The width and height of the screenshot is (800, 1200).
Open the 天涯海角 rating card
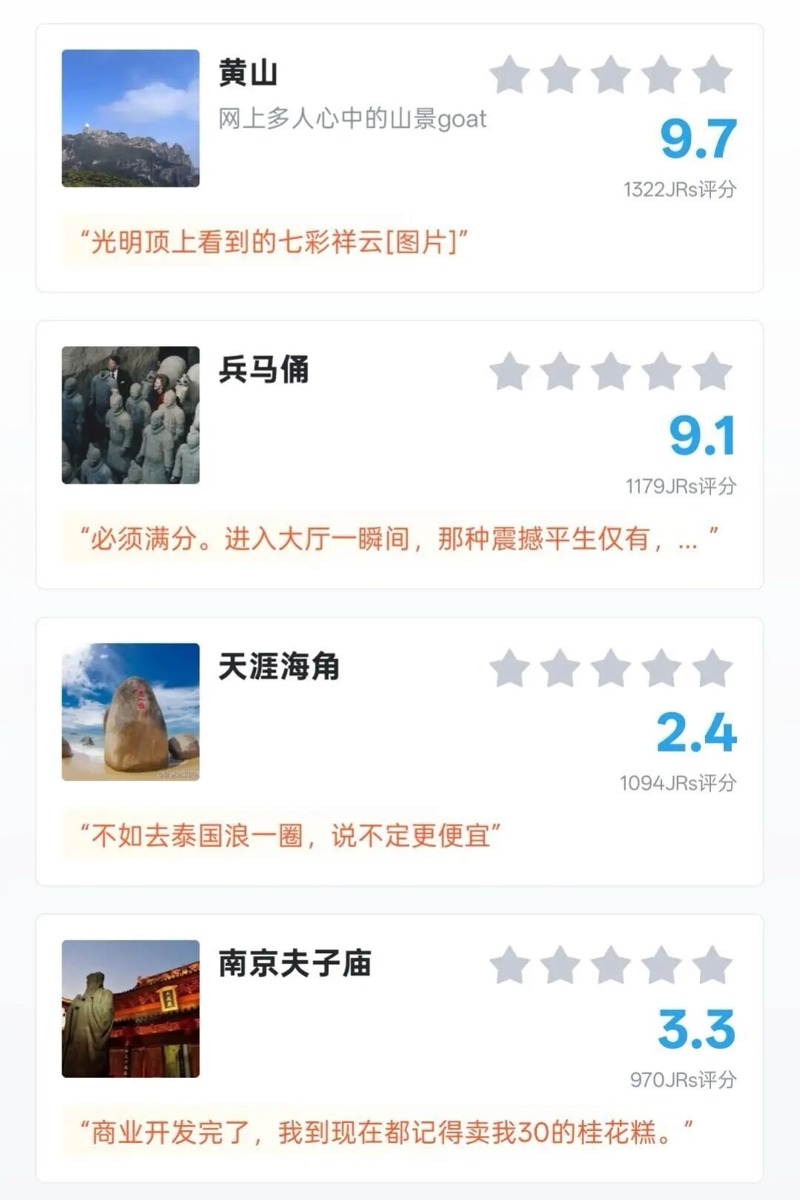pyautogui.click(x=278, y=667)
